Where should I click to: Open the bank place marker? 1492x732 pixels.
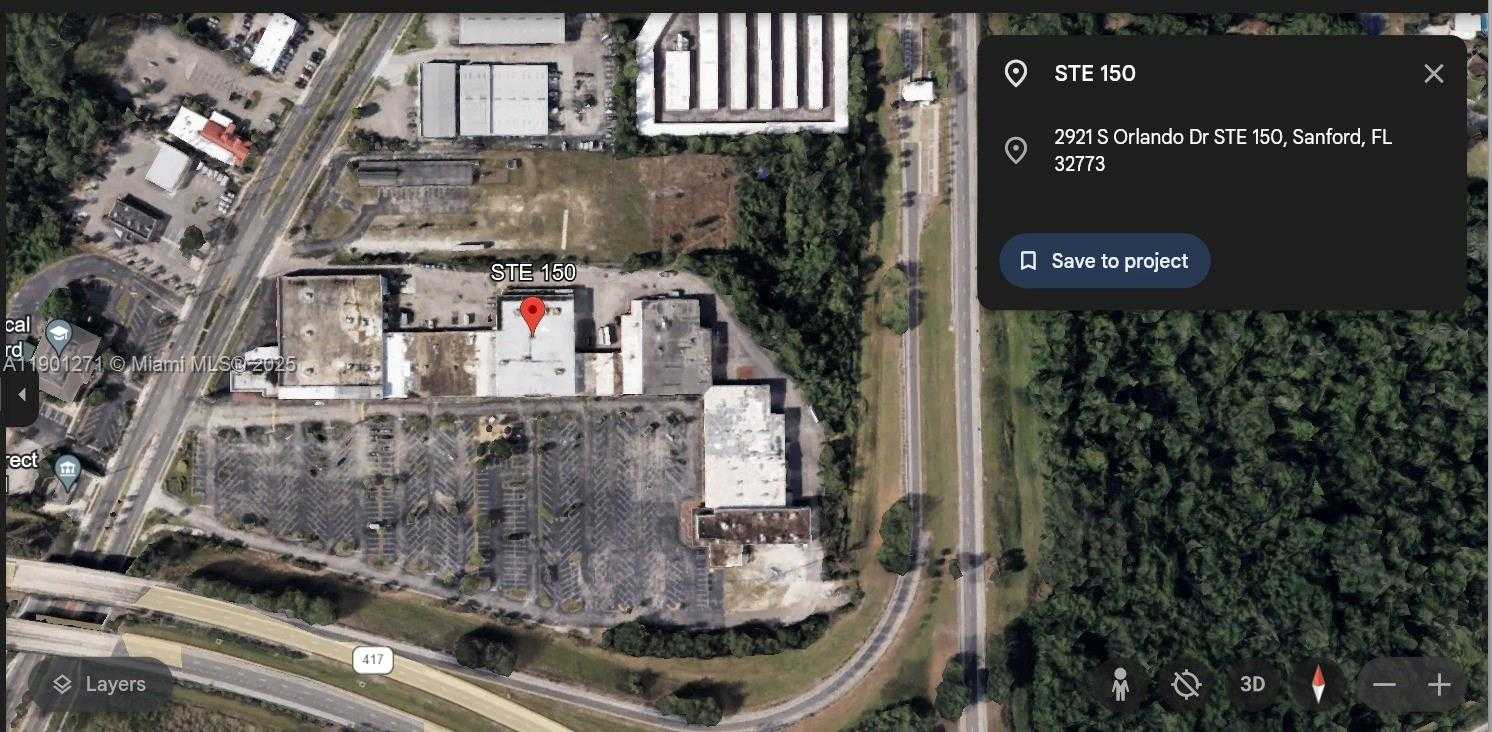(67, 470)
